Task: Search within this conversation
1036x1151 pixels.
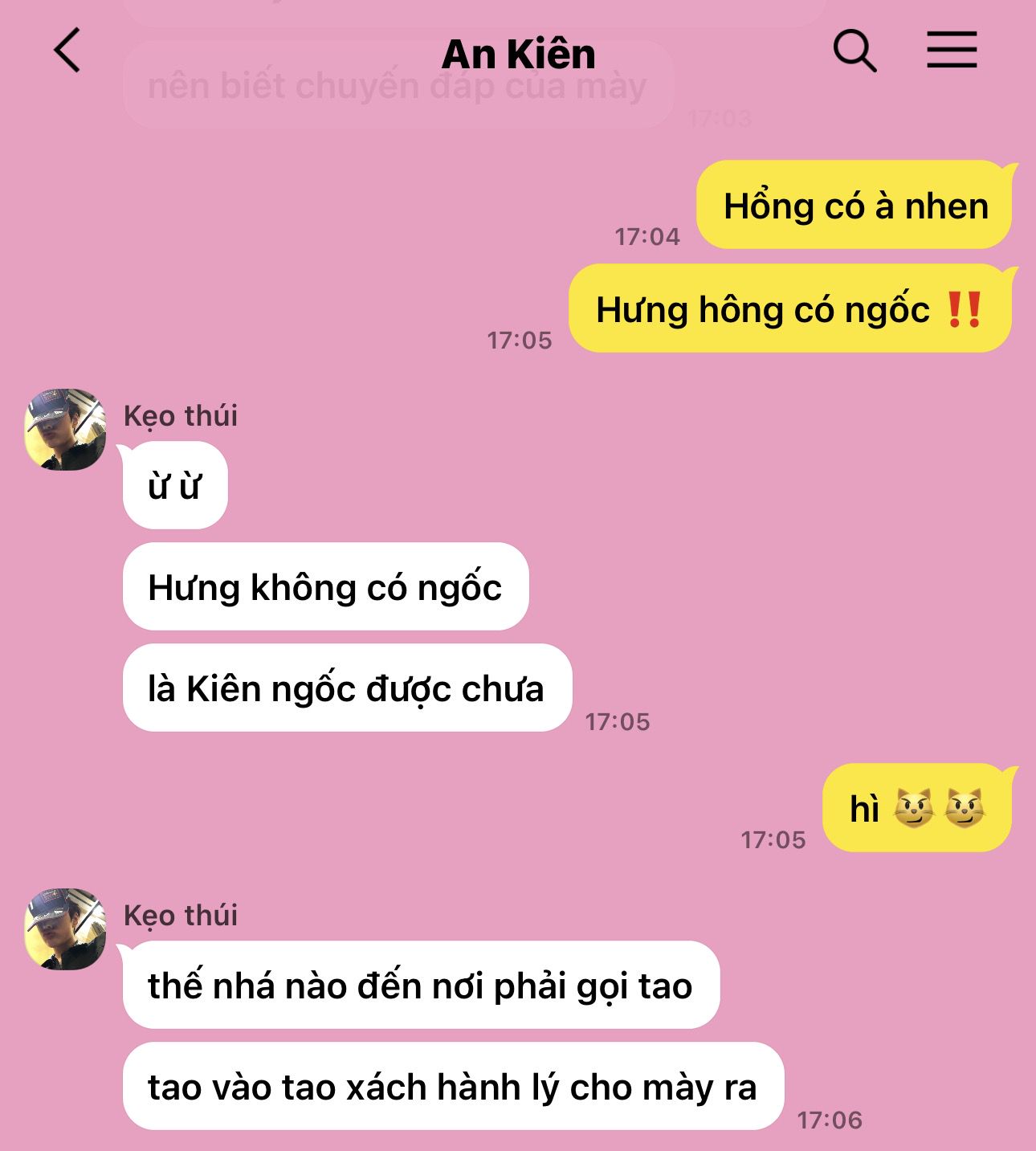Action: point(854,51)
